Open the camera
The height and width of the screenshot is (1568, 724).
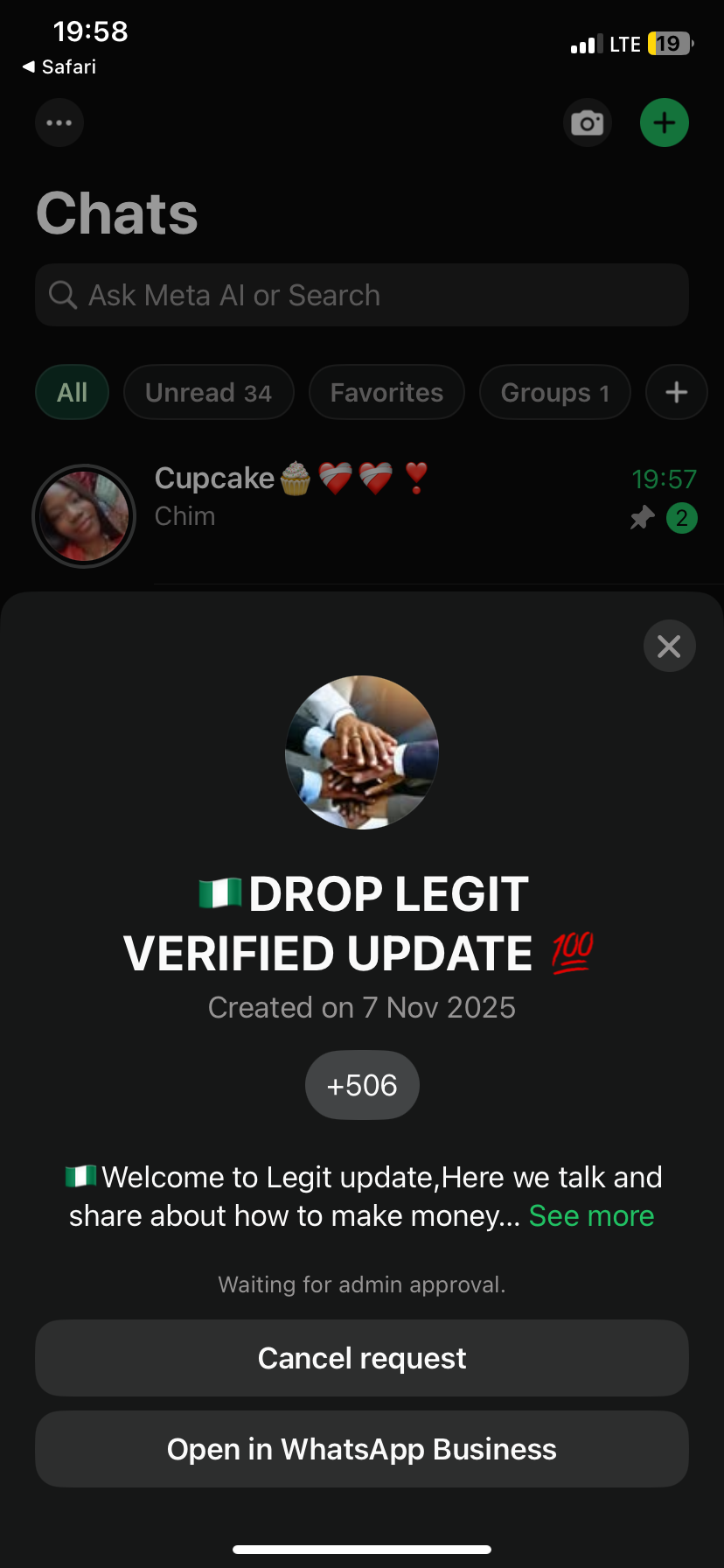coord(587,122)
